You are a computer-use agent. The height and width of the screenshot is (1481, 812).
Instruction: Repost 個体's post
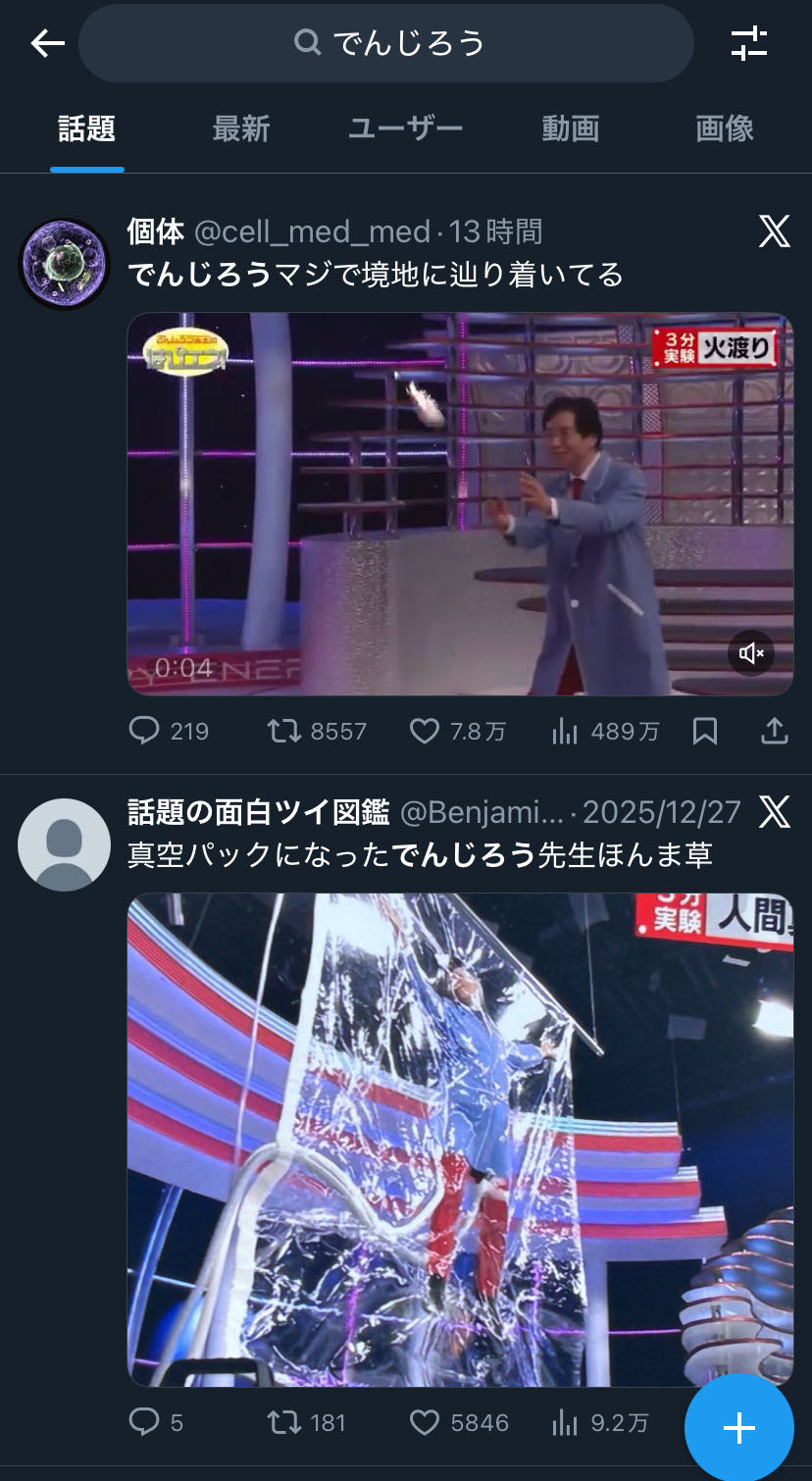[284, 731]
